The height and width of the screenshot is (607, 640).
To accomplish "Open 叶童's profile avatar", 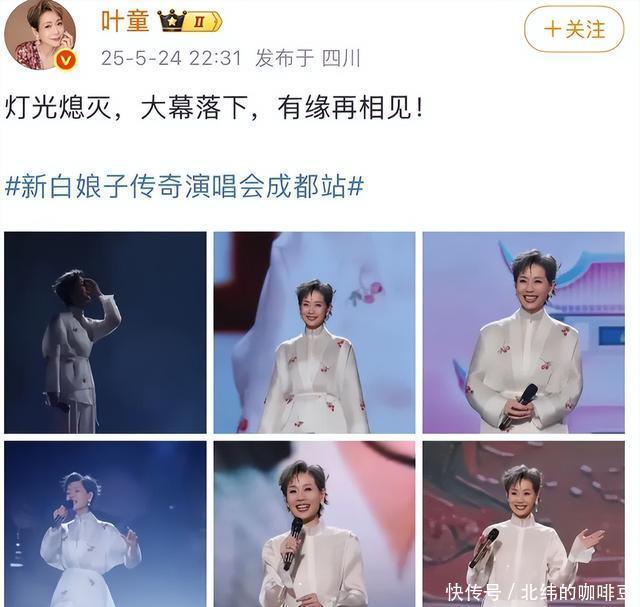I will pos(40,36).
